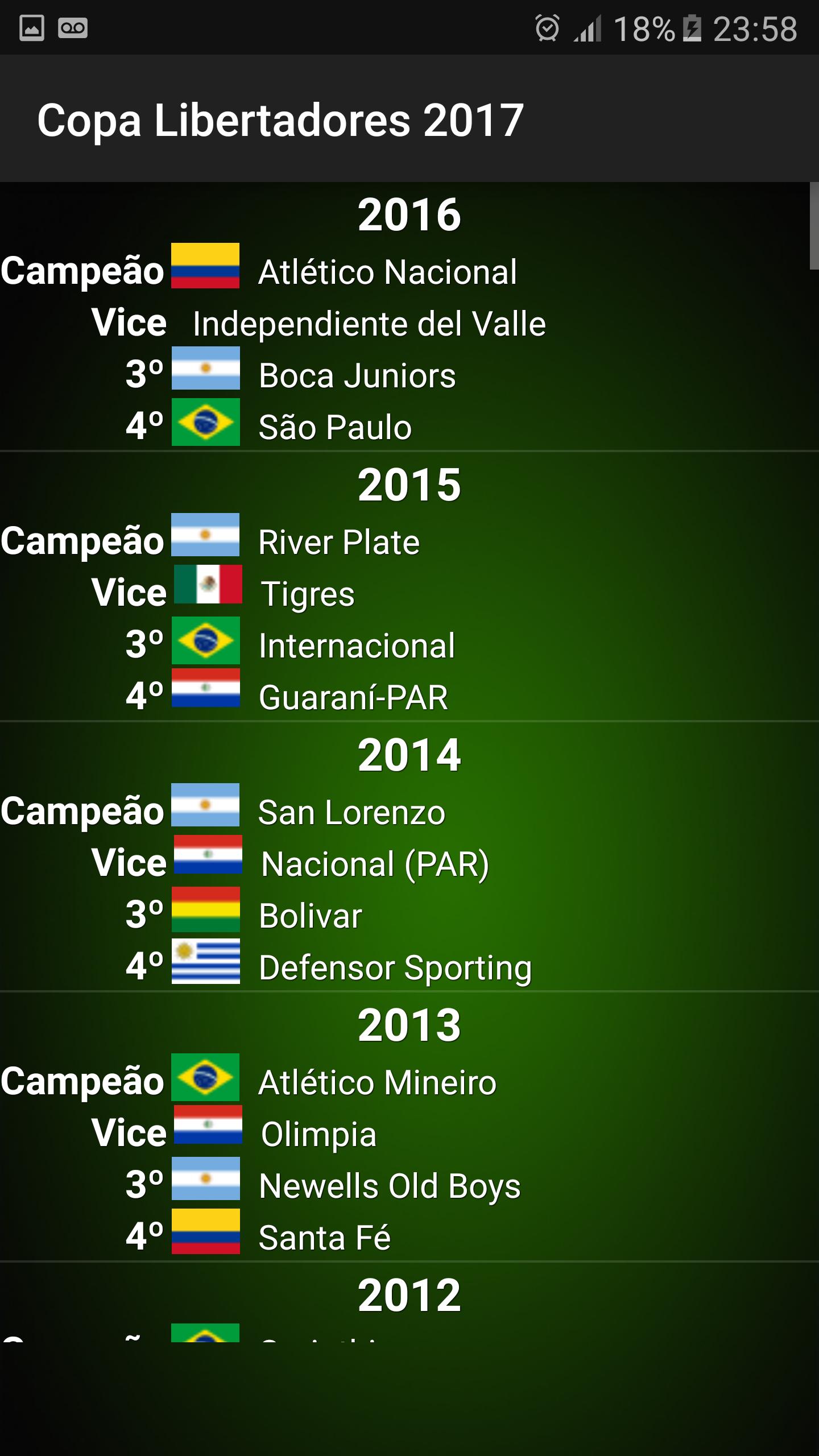Tap the Brazil flag next to São Paulo
Viewport: 819px width, 1456px height.
click(x=205, y=425)
